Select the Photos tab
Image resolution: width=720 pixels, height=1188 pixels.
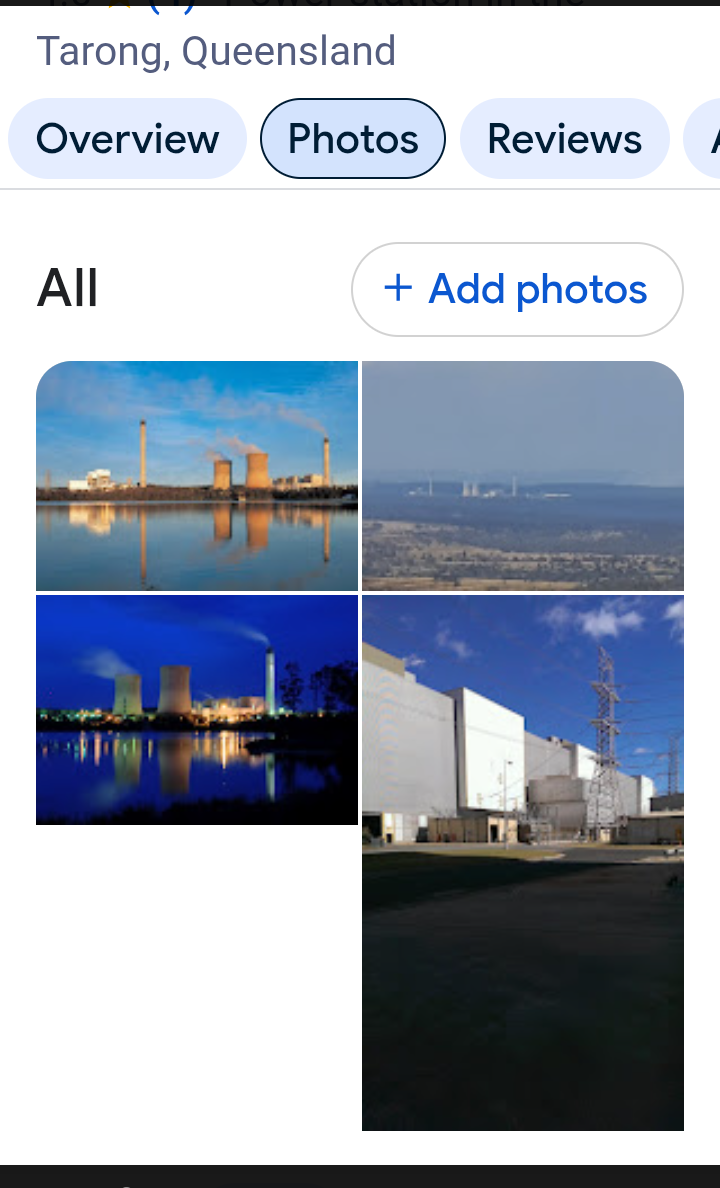click(353, 139)
